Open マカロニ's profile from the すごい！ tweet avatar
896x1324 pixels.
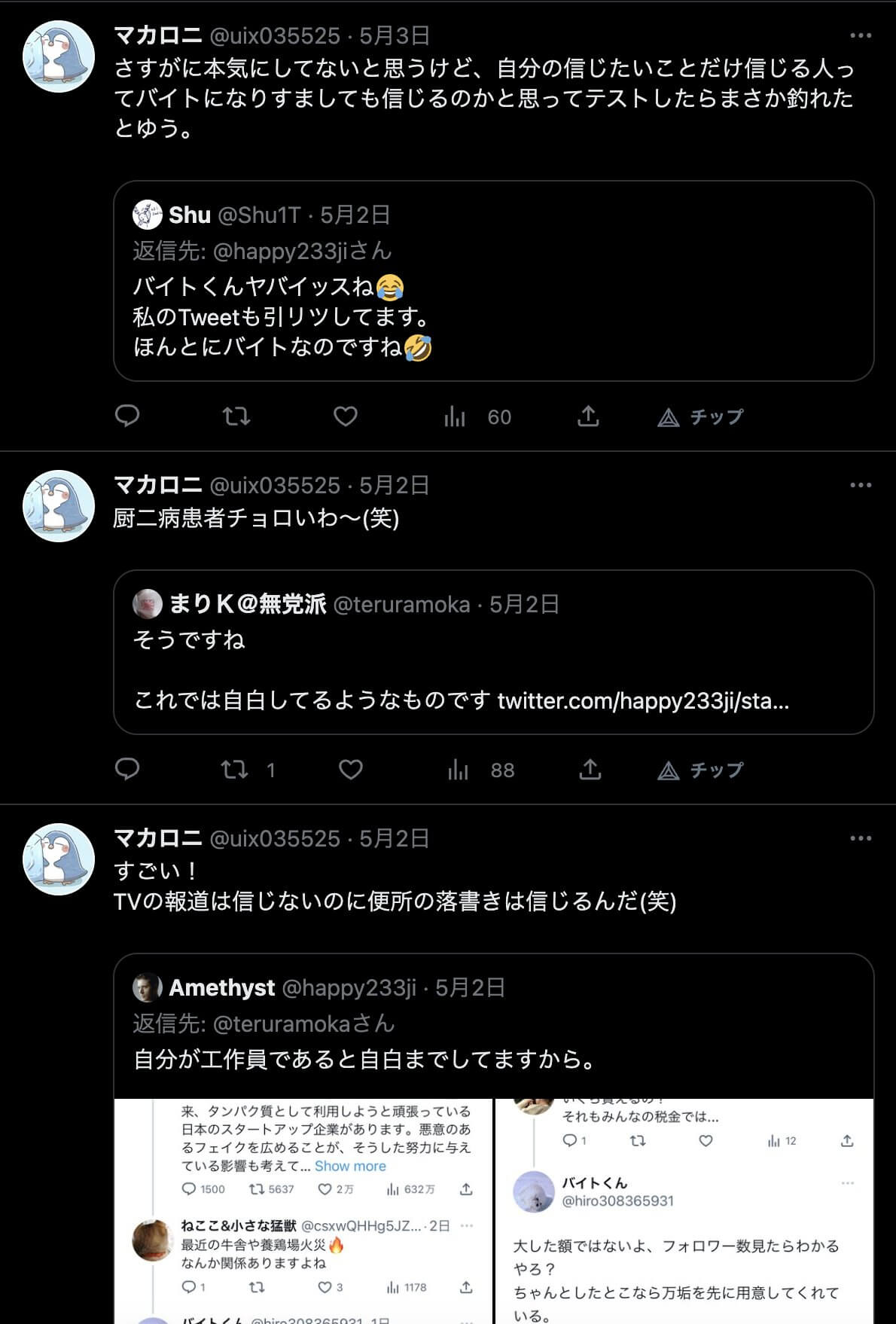pos(59,859)
